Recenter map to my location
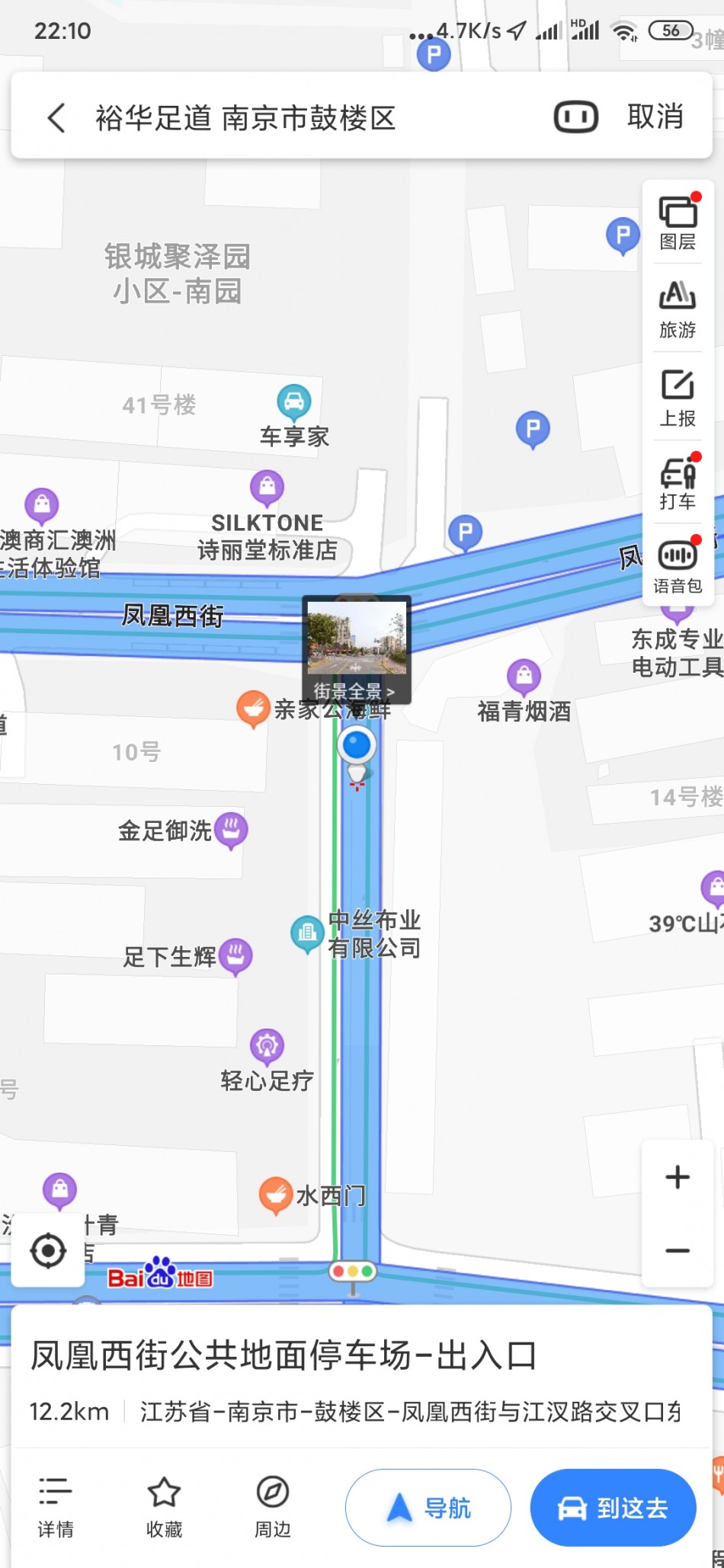Viewport: 724px width, 1568px height. point(48,1250)
